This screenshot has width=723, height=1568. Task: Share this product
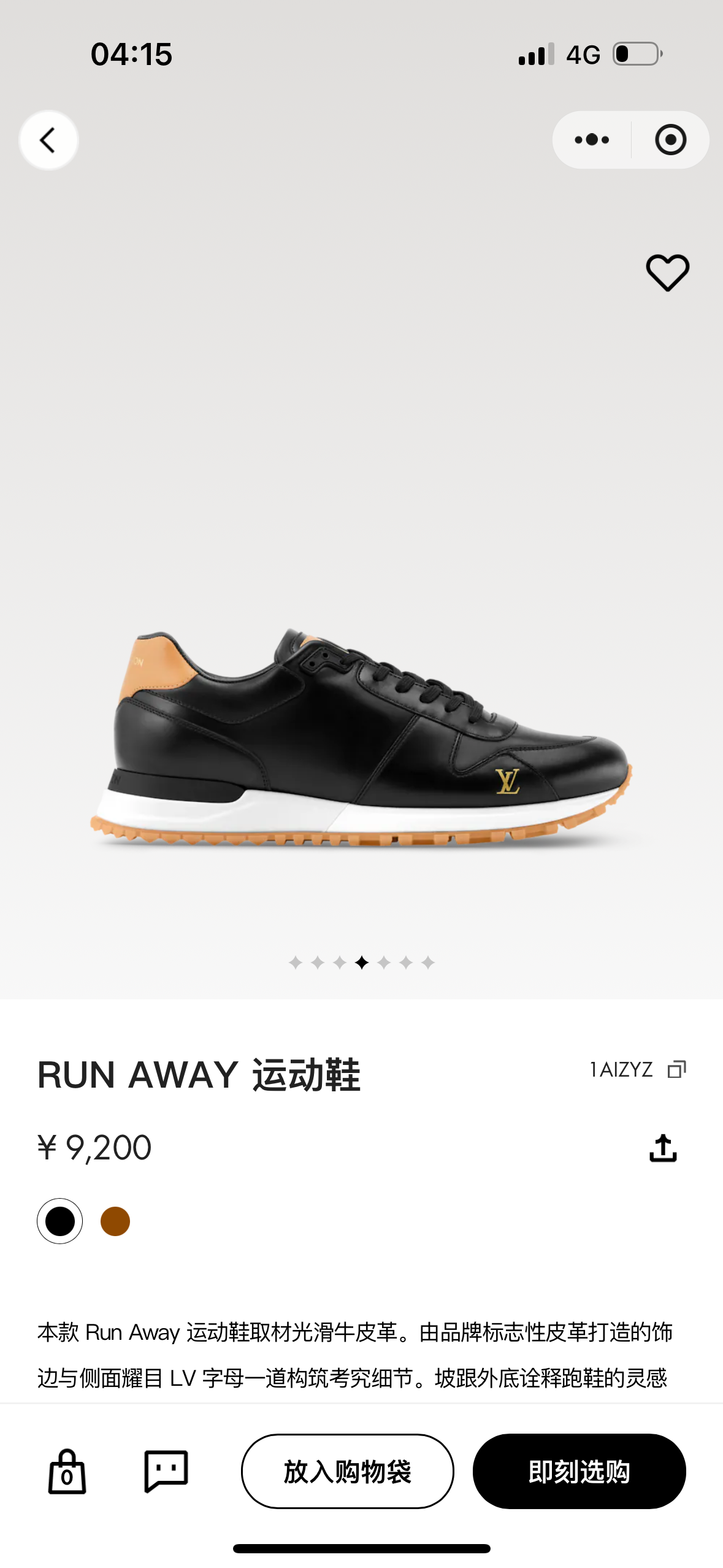(663, 1148)
